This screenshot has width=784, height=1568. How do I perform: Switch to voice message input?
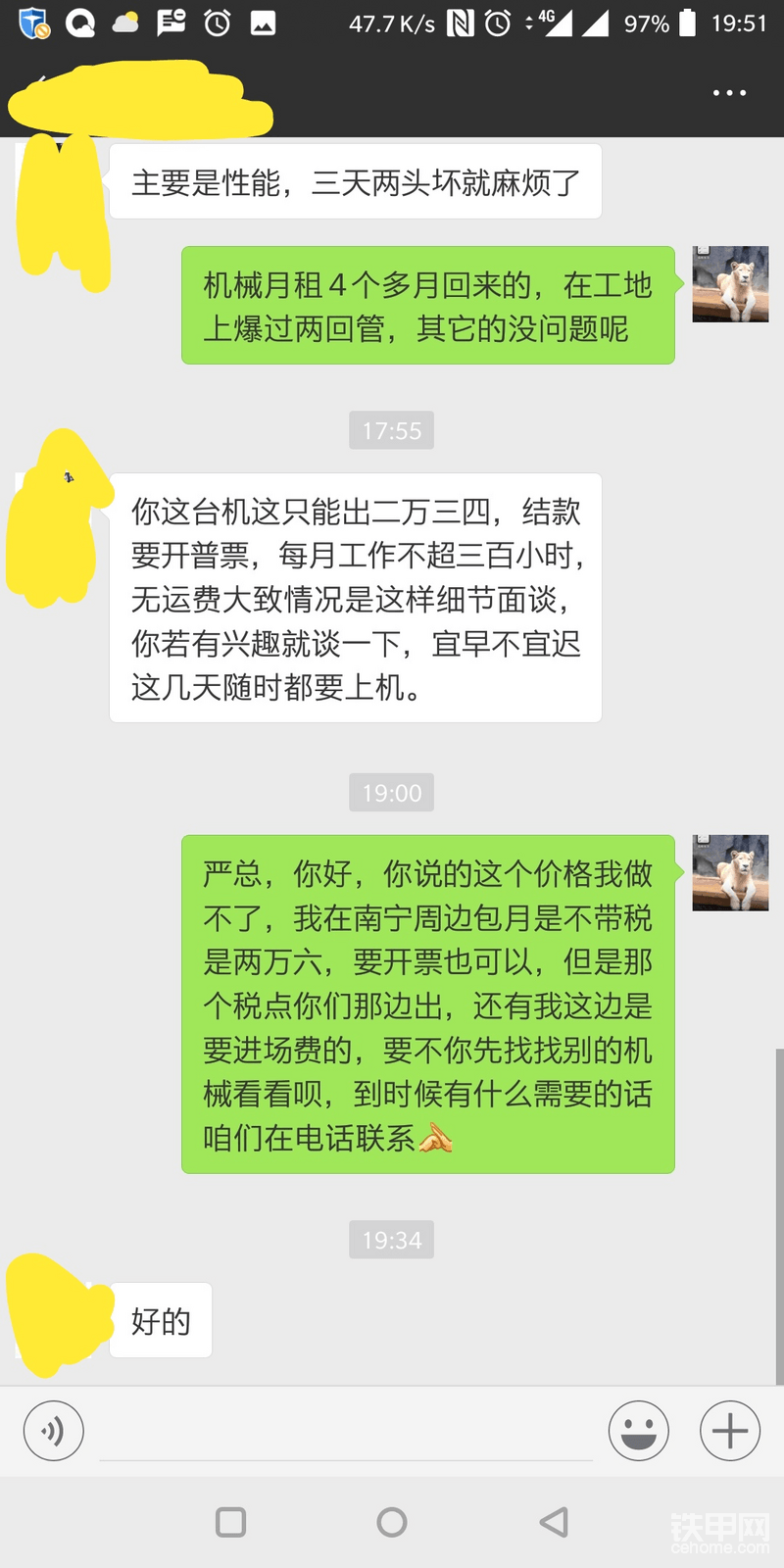(53, 1431)
